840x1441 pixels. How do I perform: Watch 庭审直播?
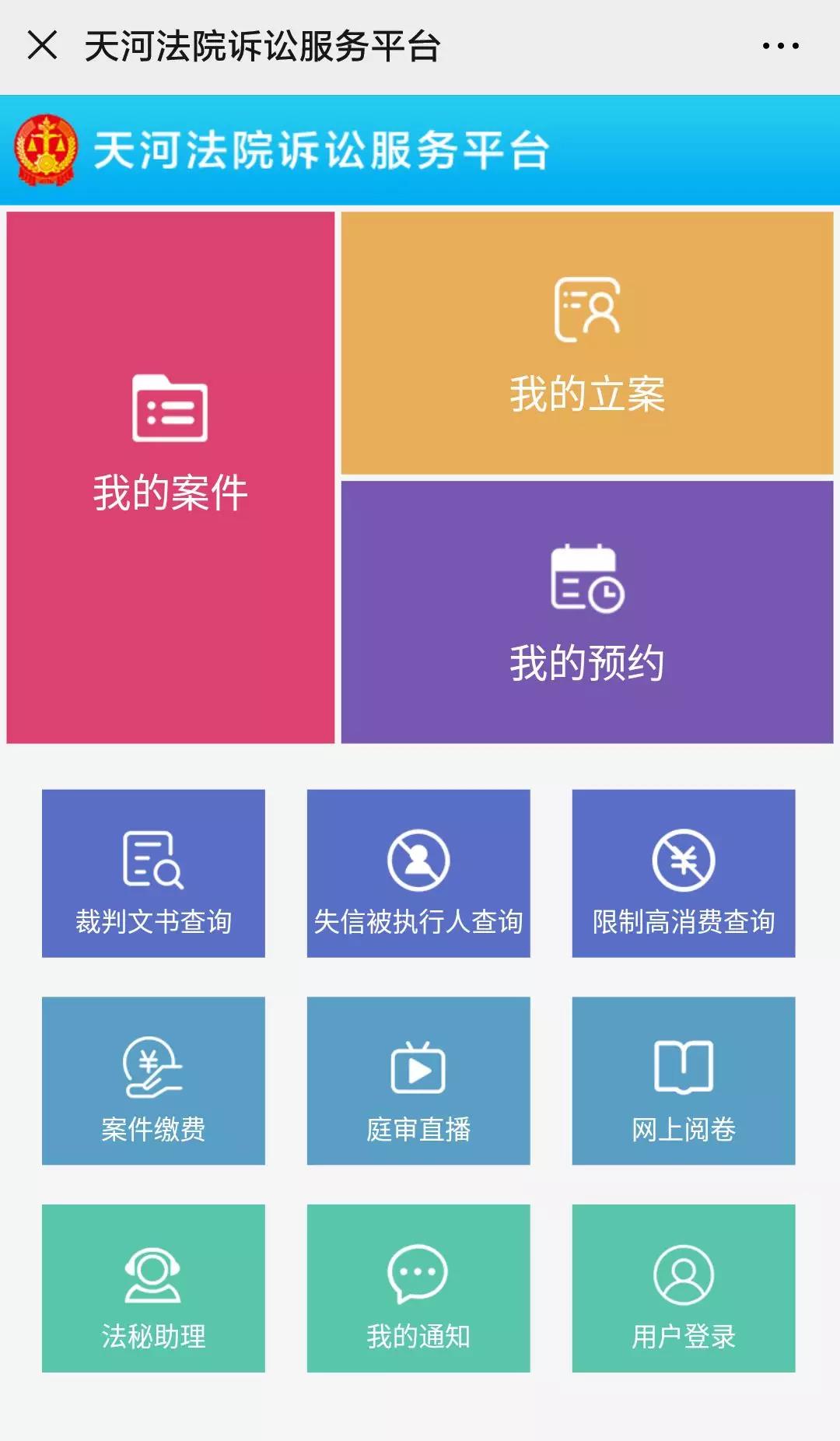pos(418,1081)
